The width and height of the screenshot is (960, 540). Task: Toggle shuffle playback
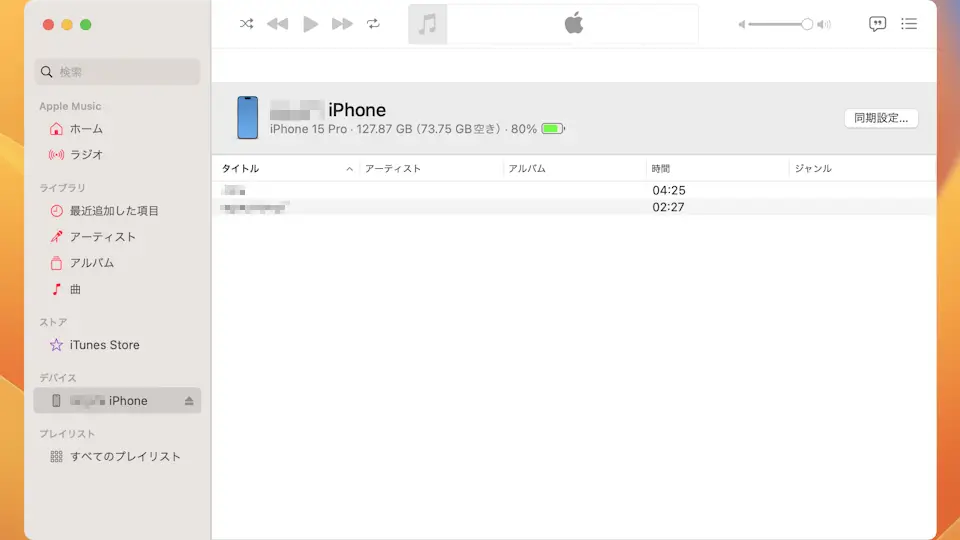(246, 24)
